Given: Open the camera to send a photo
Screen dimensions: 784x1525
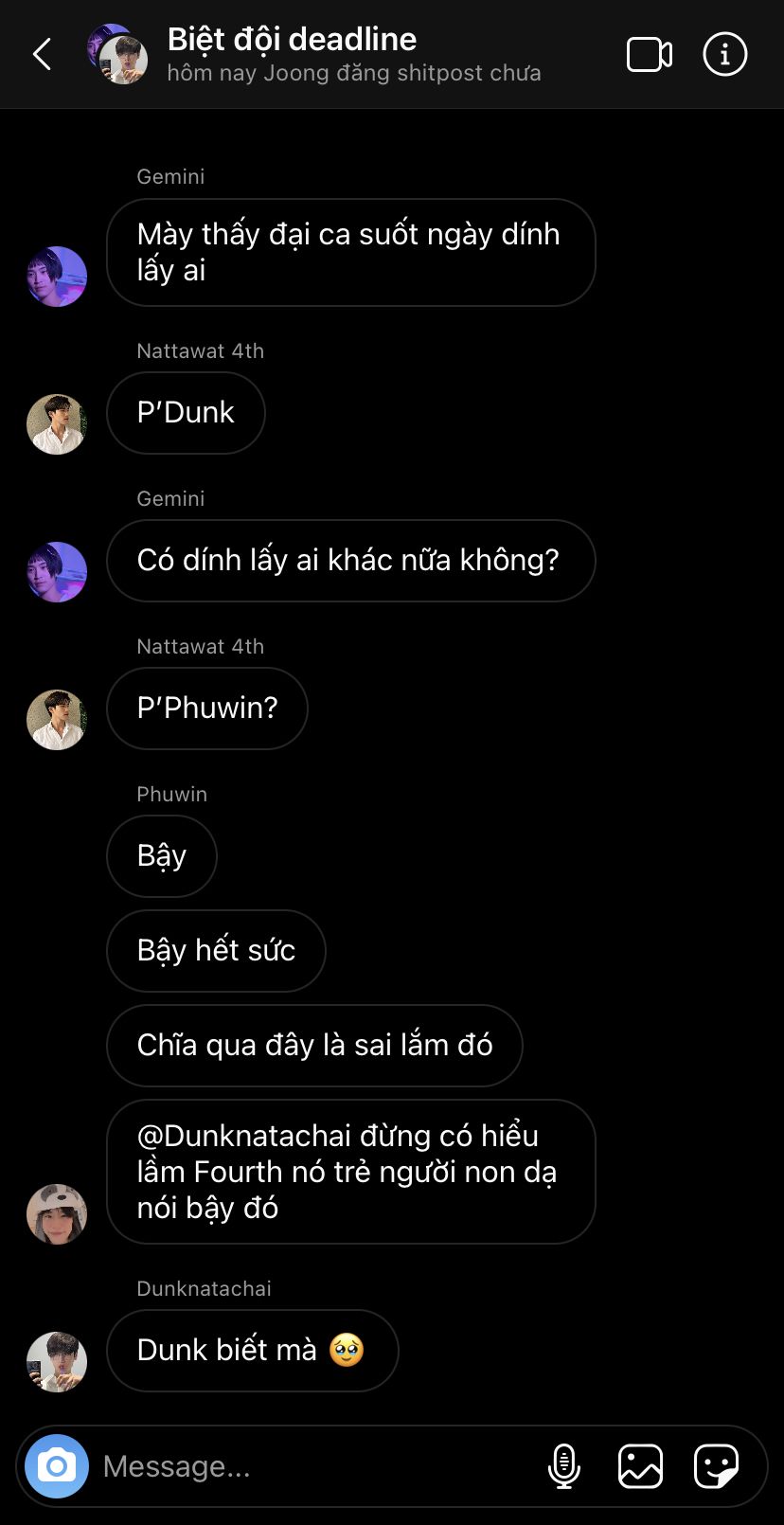Looking at the screenshot, I should coord(57,1466).
